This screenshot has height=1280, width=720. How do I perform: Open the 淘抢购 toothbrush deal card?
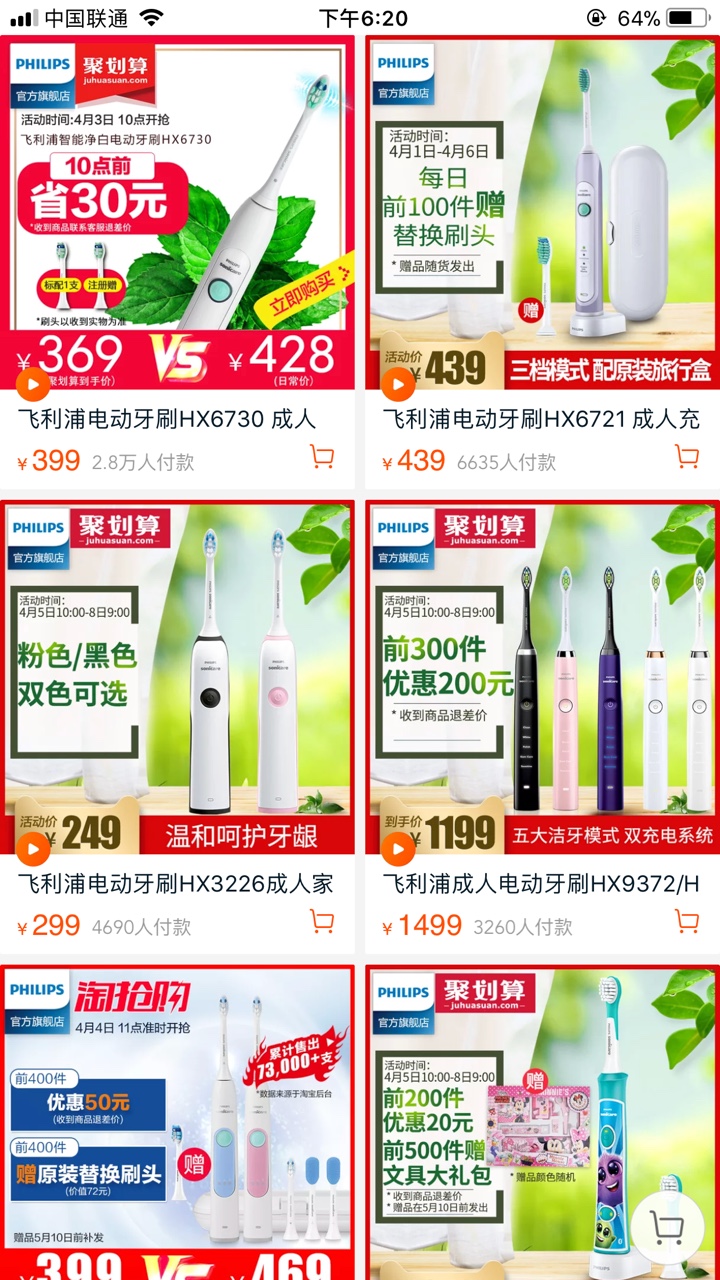[x=177, y=1122]
